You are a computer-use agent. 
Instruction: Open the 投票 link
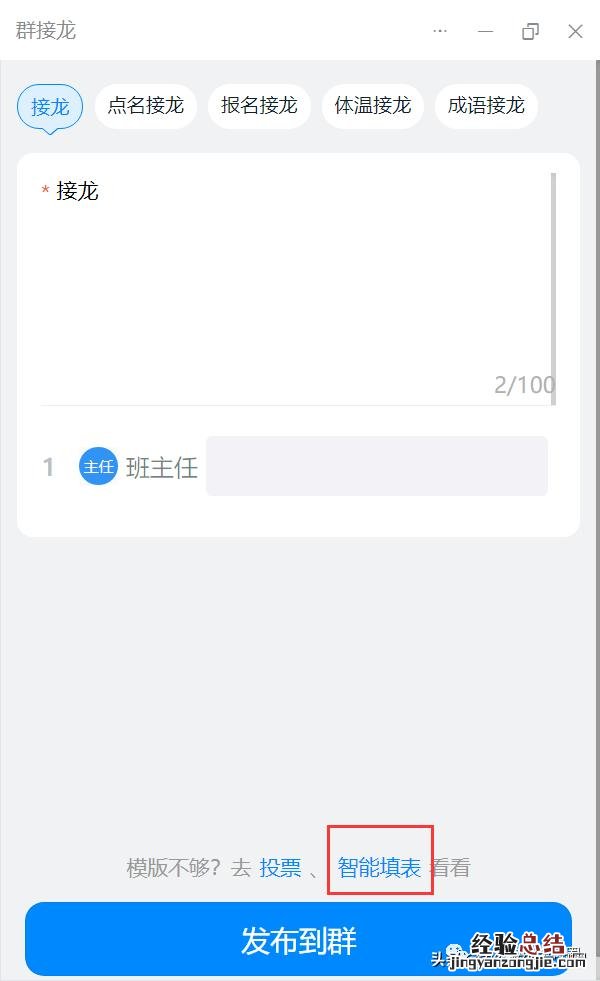[280, 868]
